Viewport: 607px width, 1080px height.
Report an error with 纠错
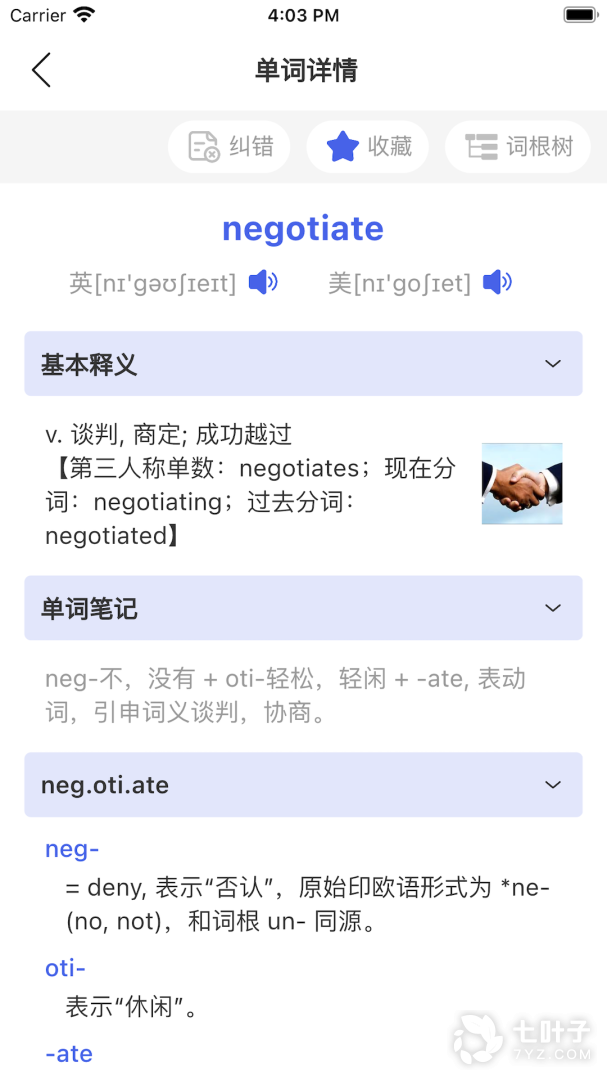pos(229,147)
